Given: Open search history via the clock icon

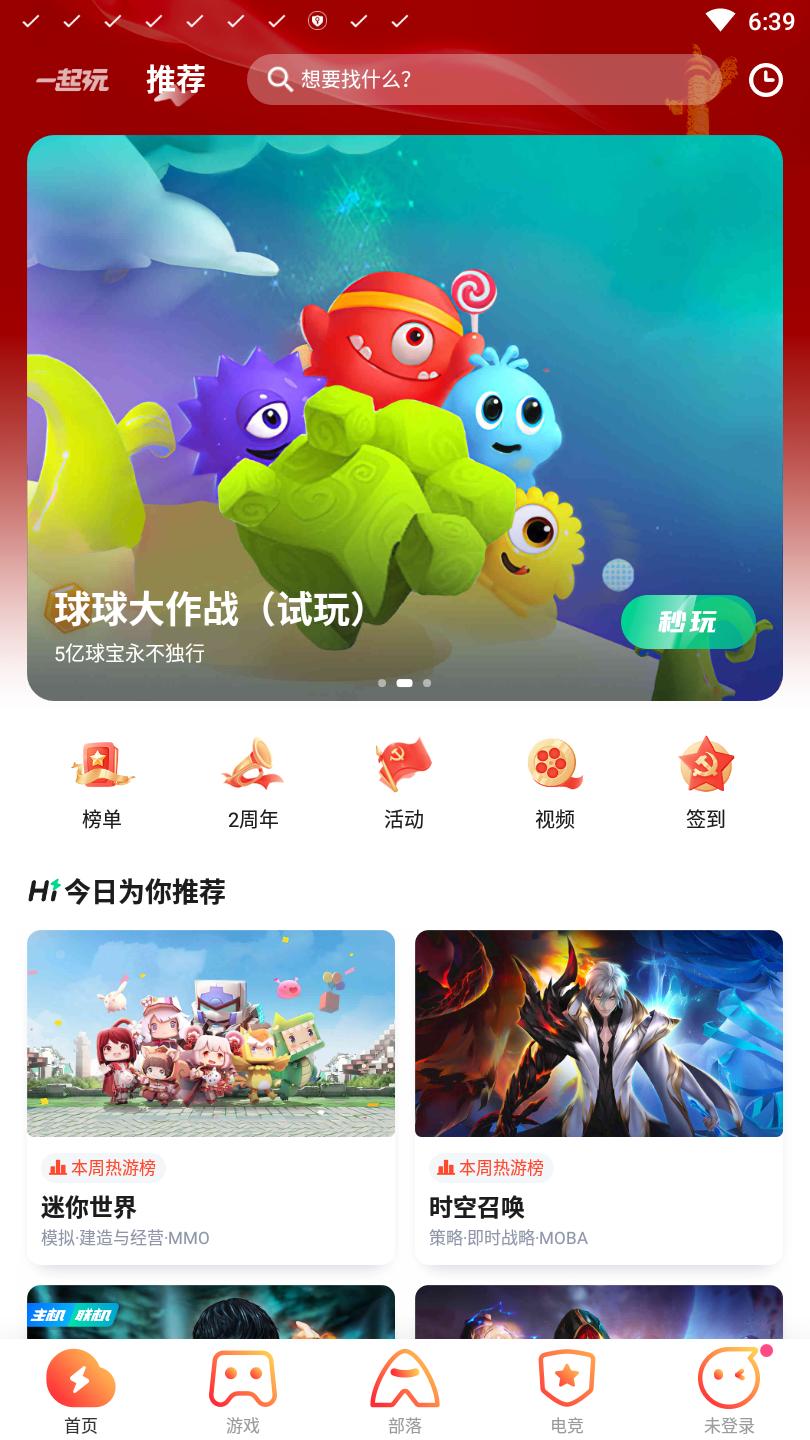Looking at the screenshot, I should click(x=765, y=80).
